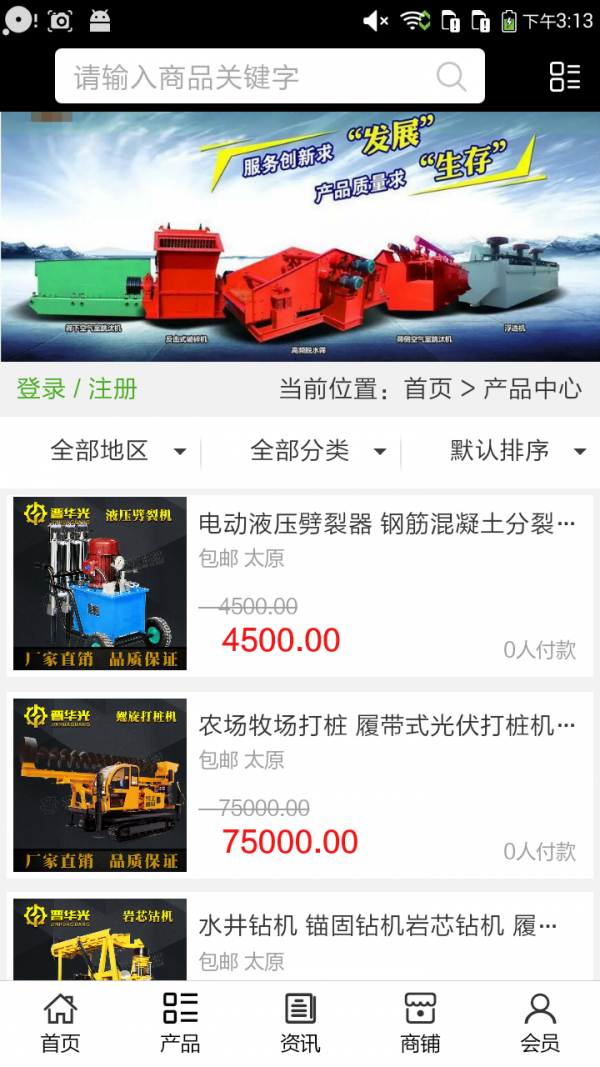Expand the 全部分类 category dropdown
Viewport: 600px width, 1067px height.
click(x=318, y=451)
